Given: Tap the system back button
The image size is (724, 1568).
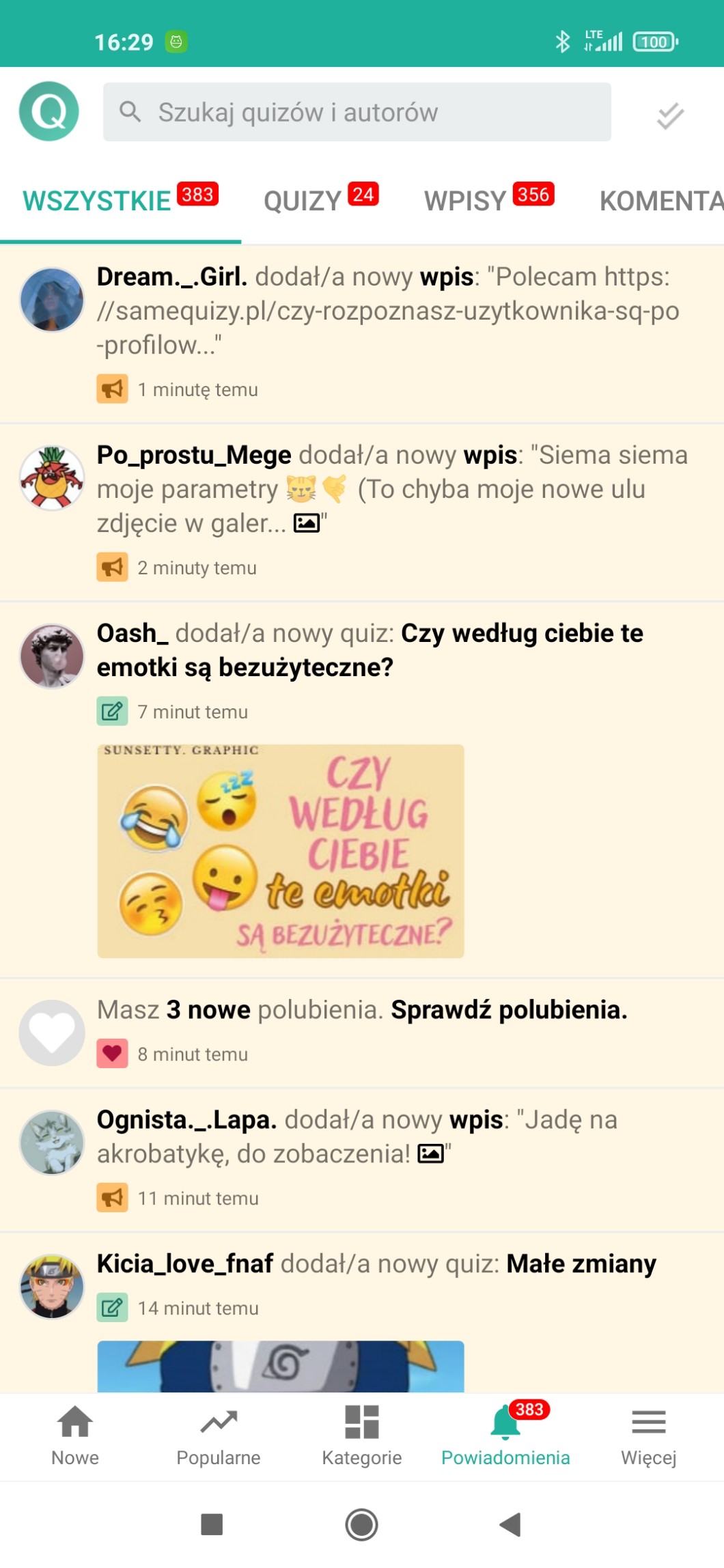Looking at the screenshot, I should pyautogui.click(x=510, y=1524).
